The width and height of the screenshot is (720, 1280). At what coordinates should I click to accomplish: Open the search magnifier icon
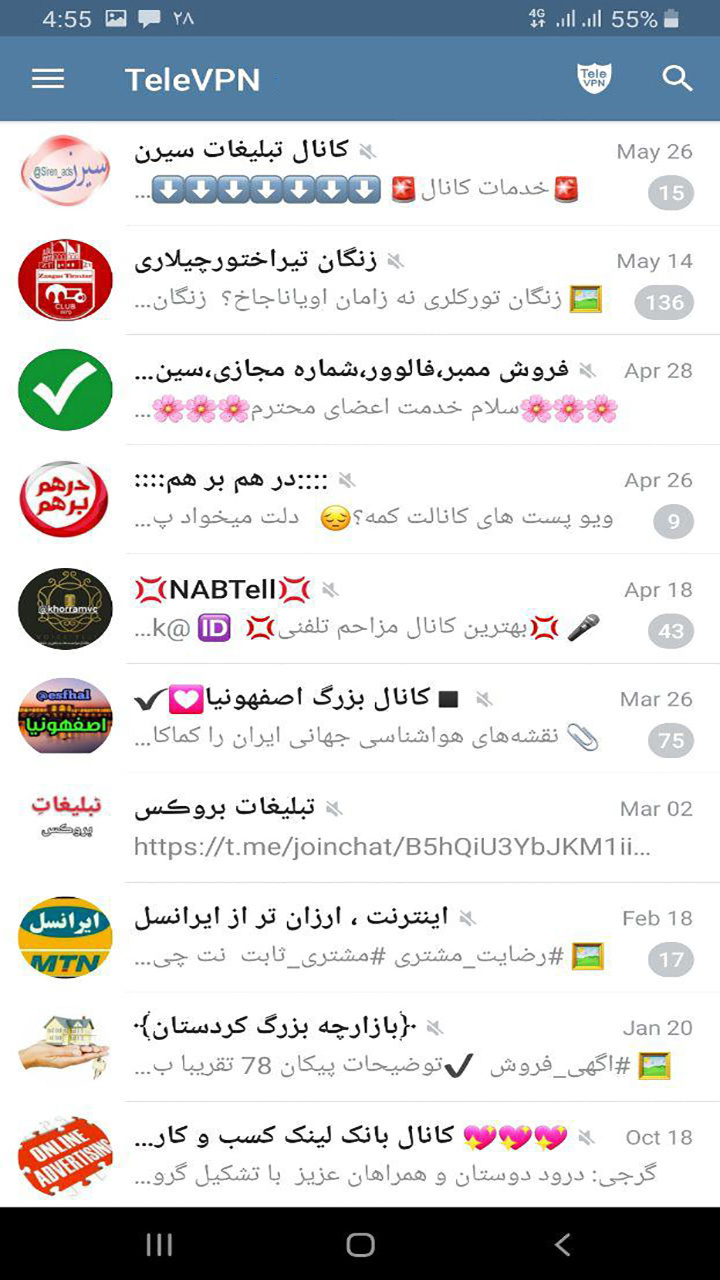(x=677, y=78)
